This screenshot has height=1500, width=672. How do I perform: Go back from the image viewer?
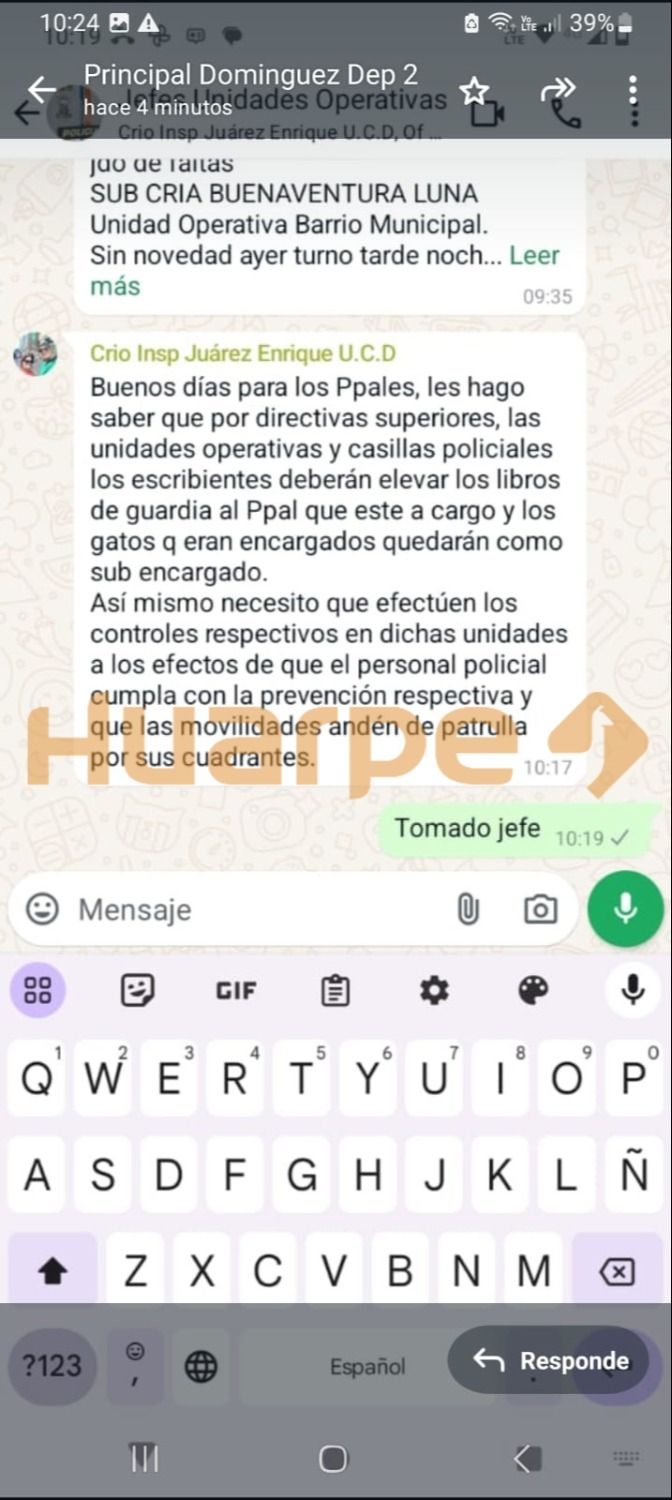[42, 89]
